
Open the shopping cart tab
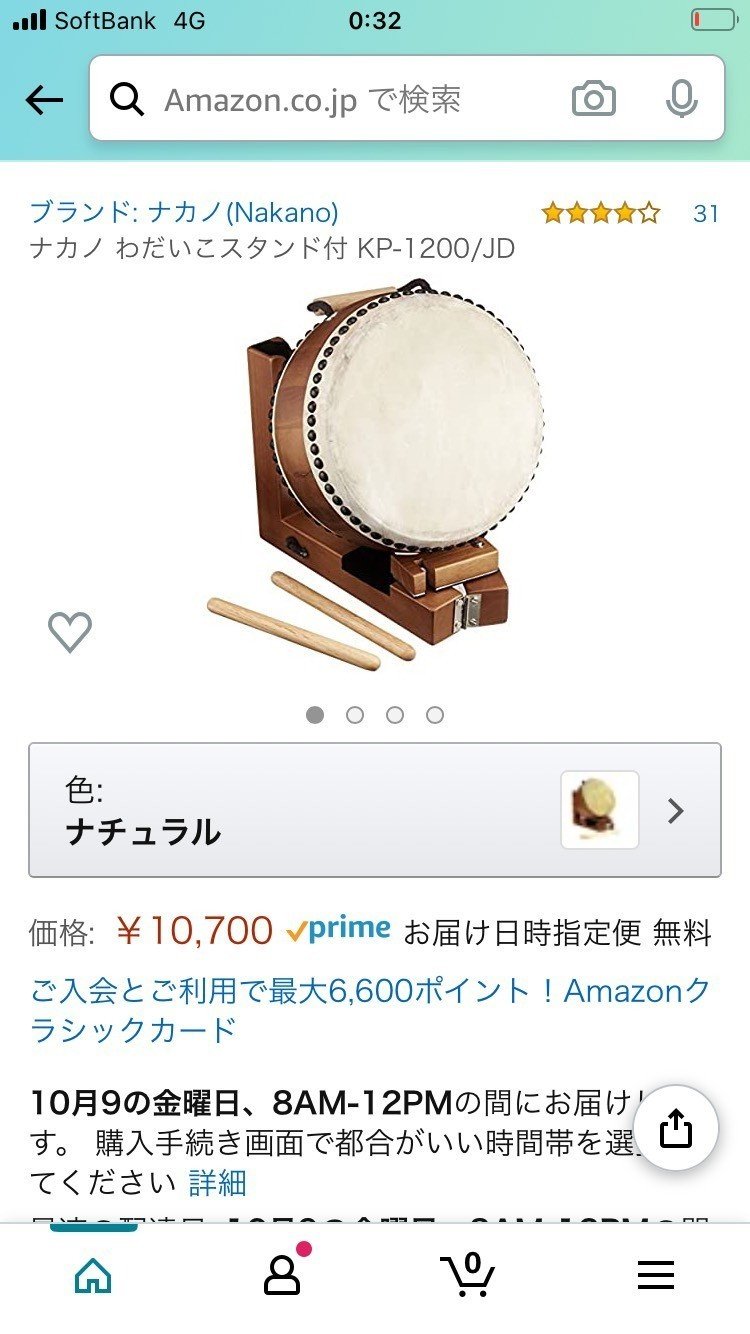[468, 1274]
